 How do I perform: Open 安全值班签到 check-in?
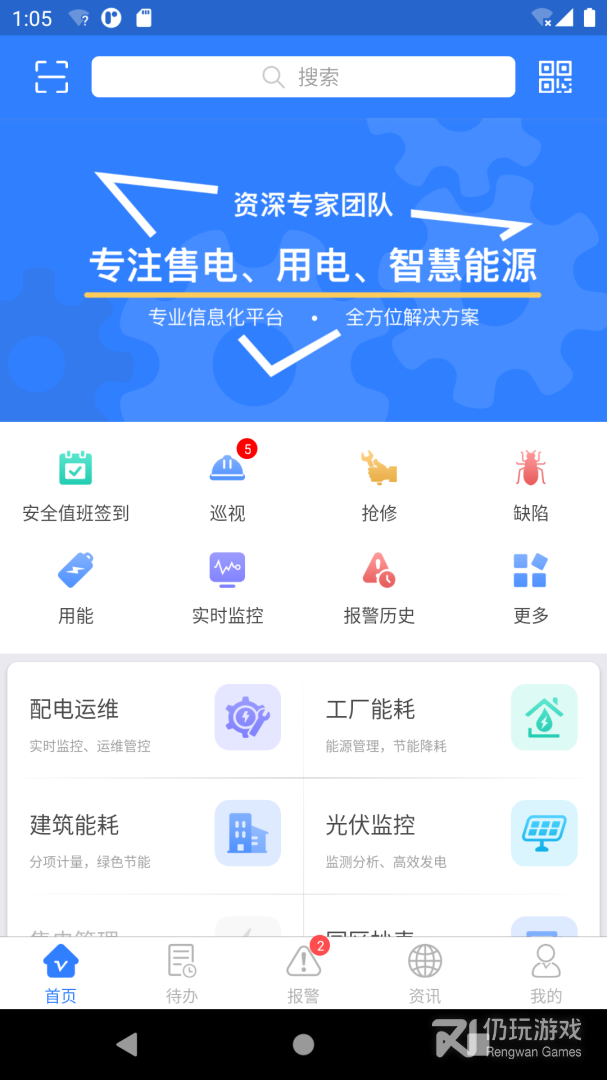pos(76,487)
